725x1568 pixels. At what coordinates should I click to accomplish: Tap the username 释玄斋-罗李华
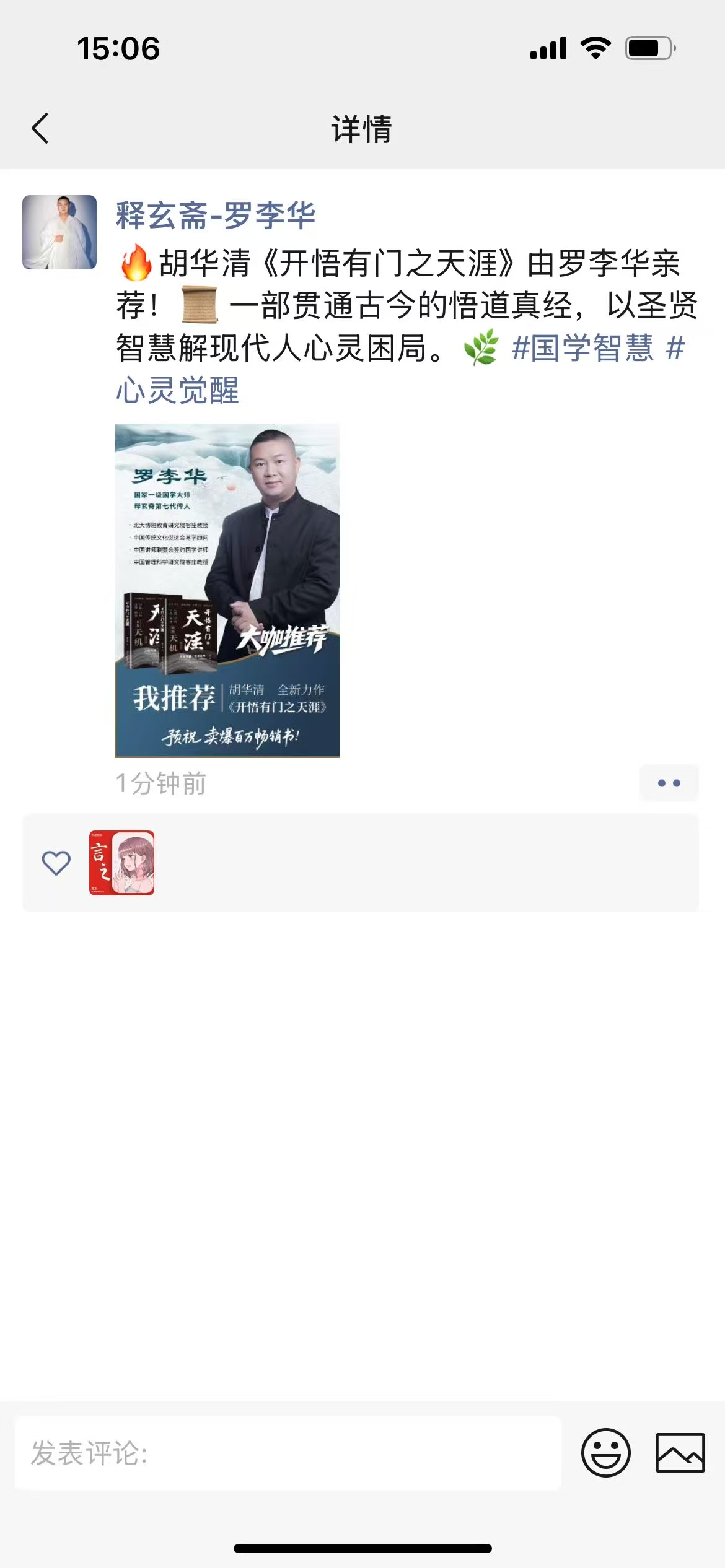tap(216, 216)
